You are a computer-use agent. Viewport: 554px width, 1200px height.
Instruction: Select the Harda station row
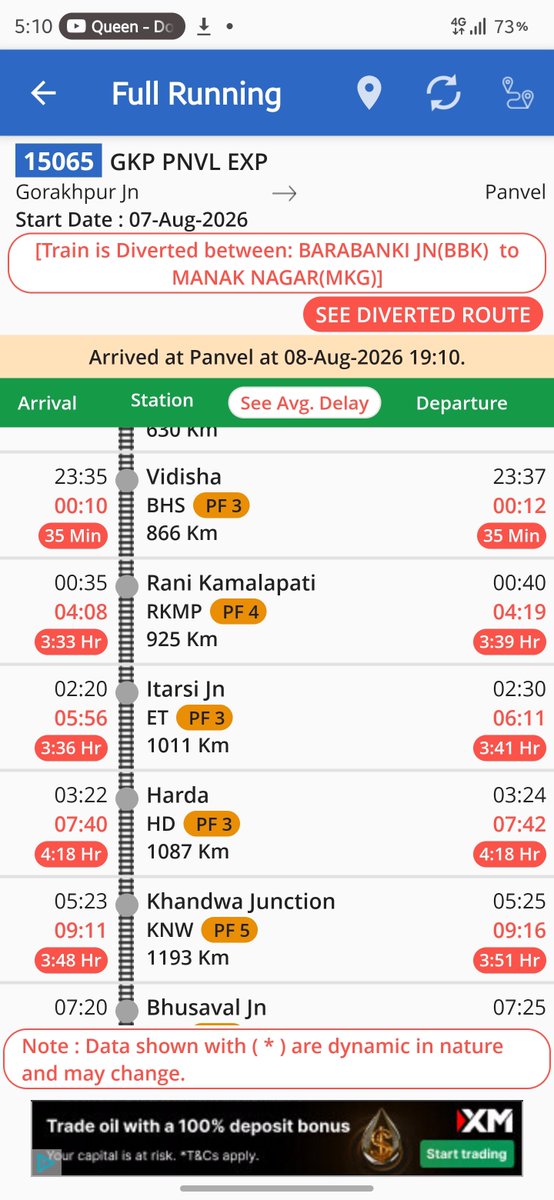[277, 824]
